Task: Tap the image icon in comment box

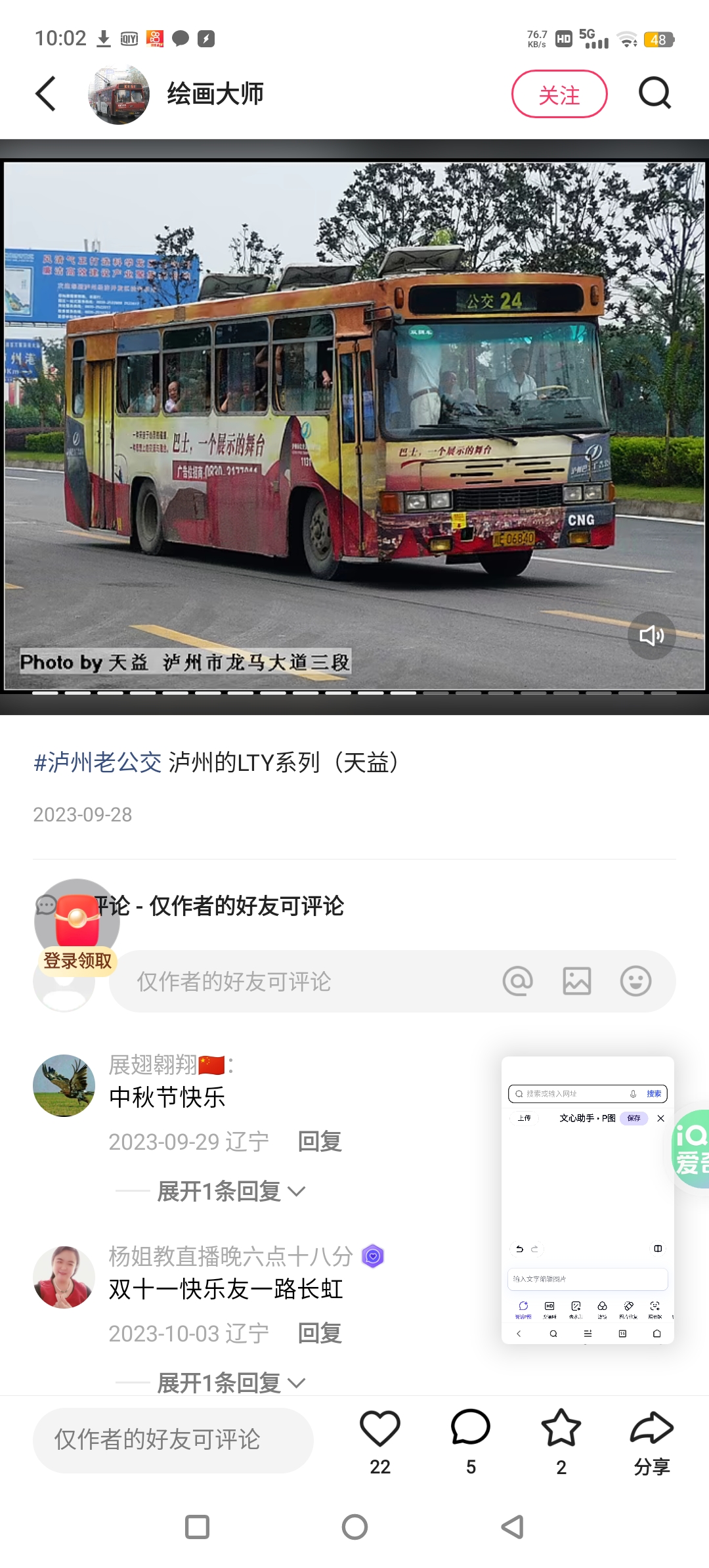Action: (577, 982)
